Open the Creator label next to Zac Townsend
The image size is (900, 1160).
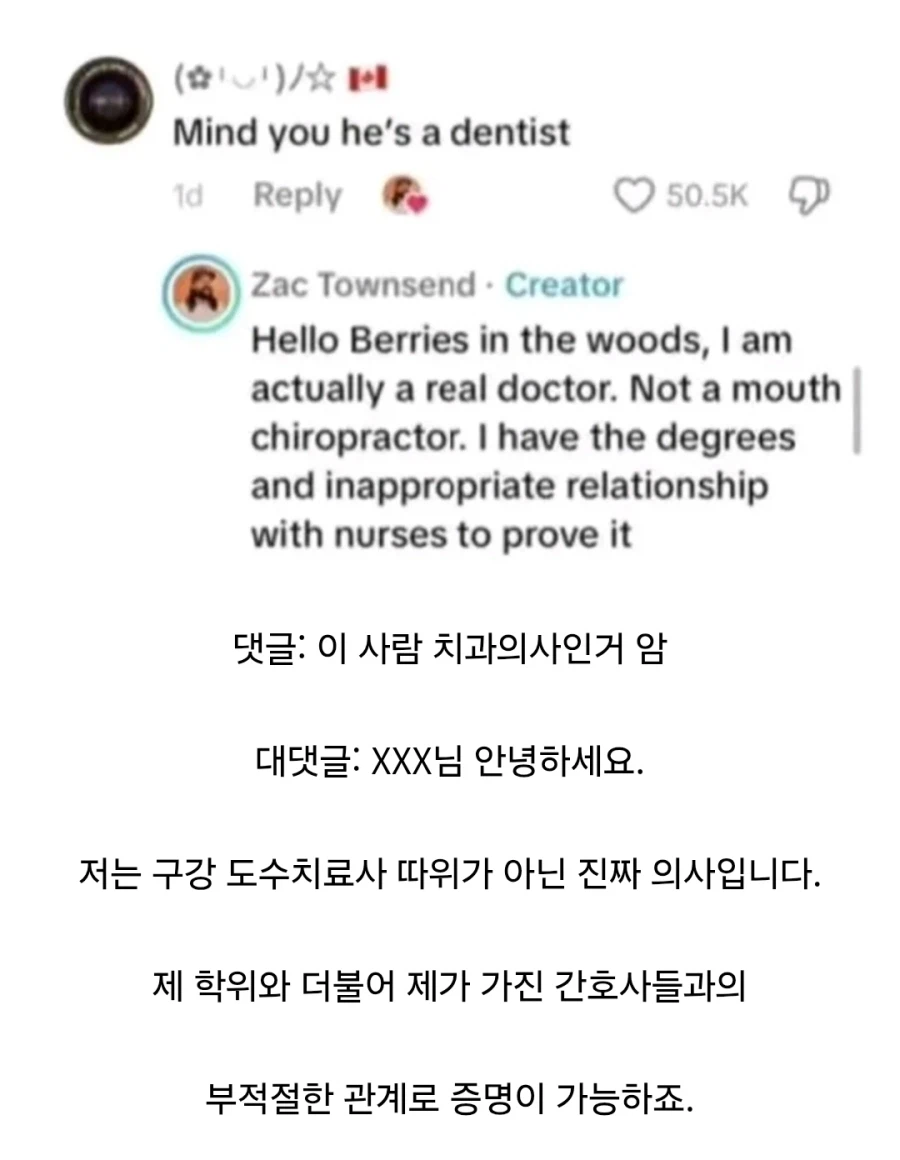tap(566, 285)
